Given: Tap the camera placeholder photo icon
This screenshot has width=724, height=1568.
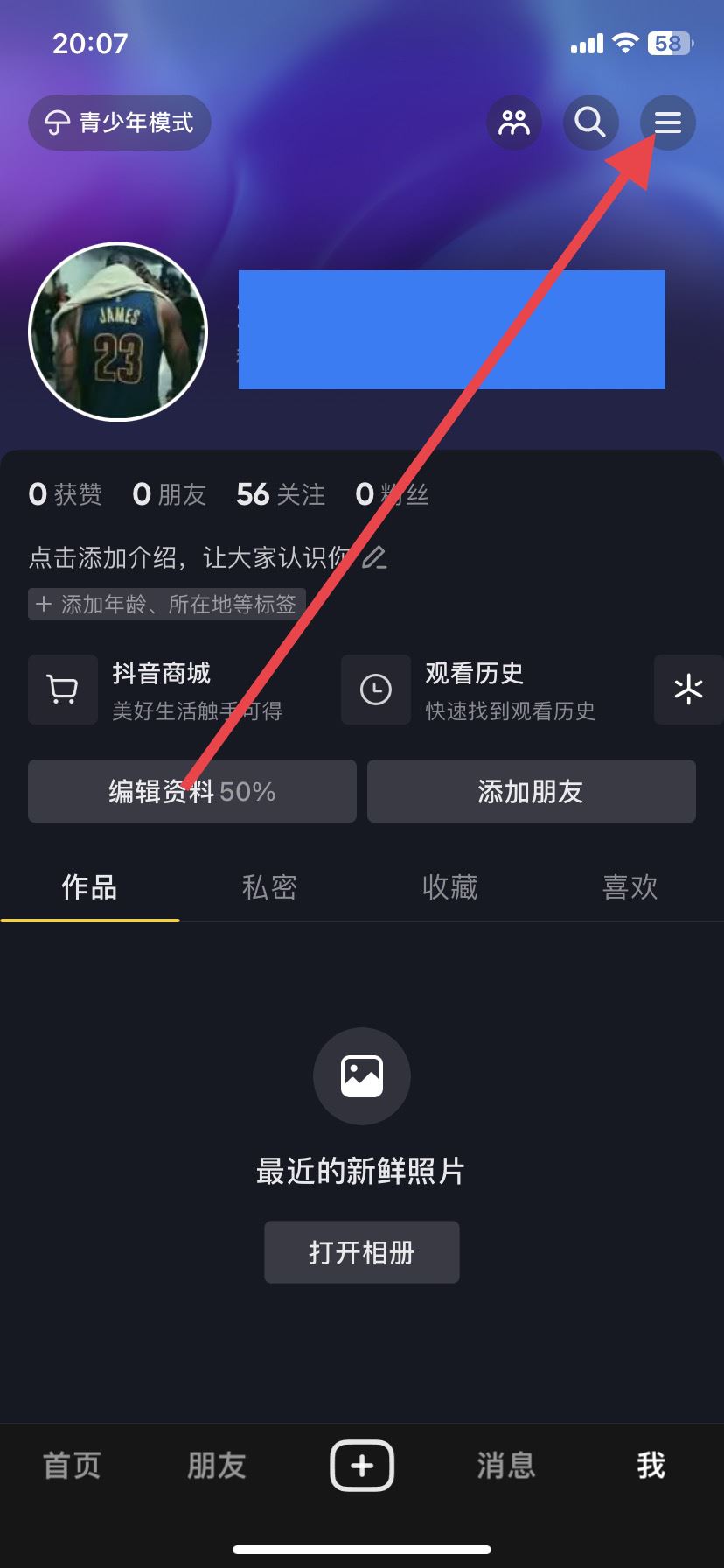Looking at the screenshot, I should tap(361, 1075).
